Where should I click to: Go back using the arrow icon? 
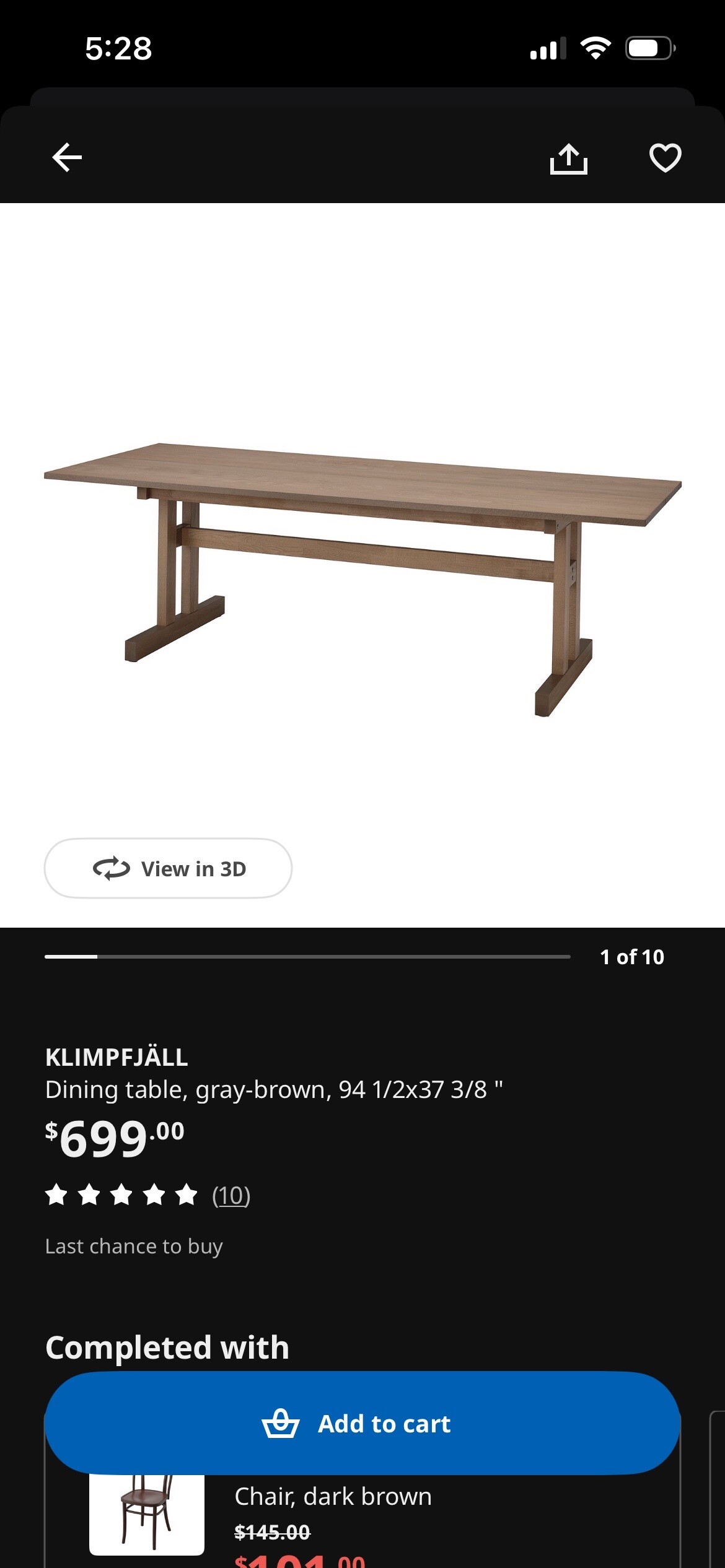tap(67, 157)
